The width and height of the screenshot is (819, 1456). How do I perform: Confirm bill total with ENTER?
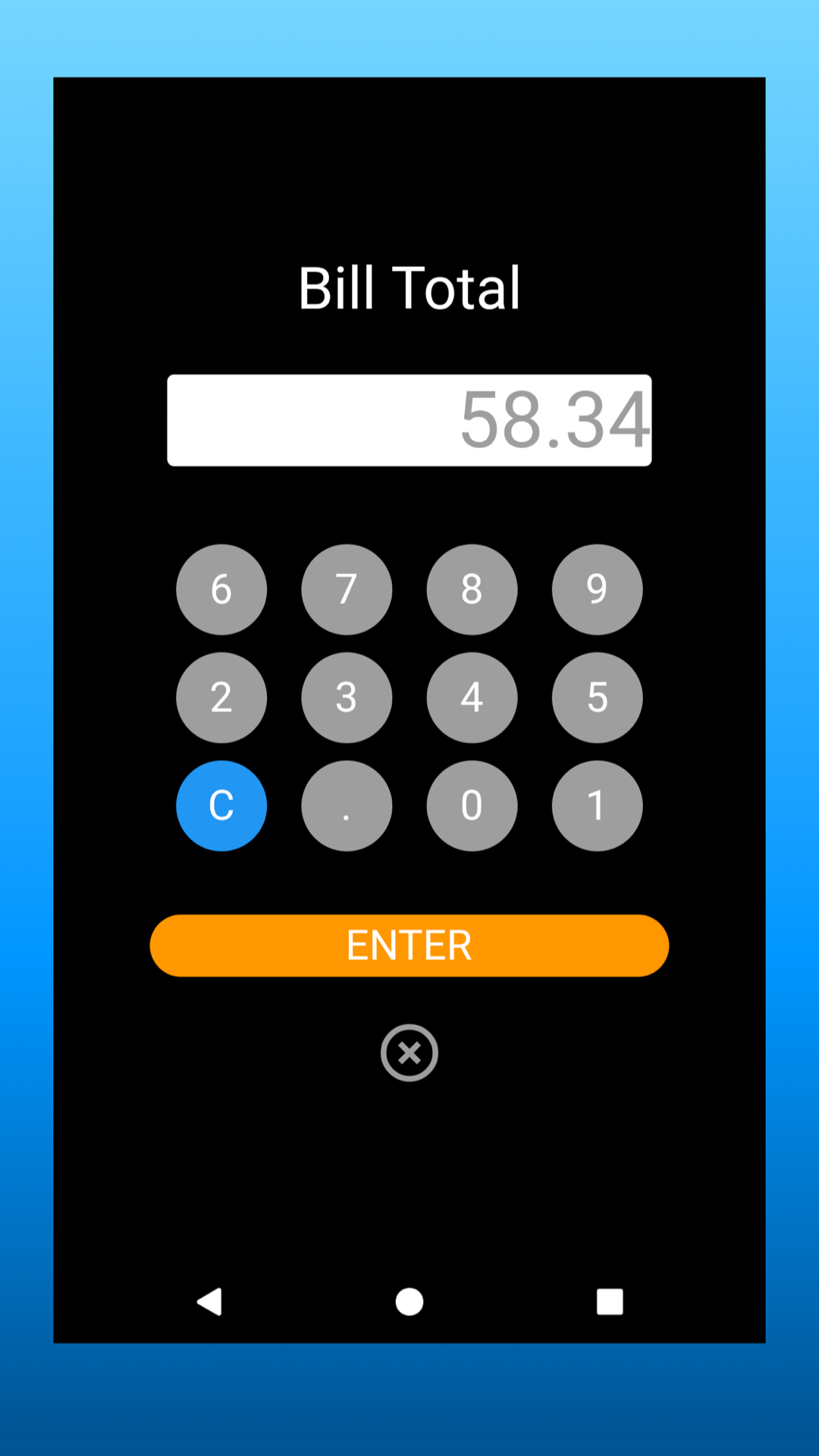(409, 946)
